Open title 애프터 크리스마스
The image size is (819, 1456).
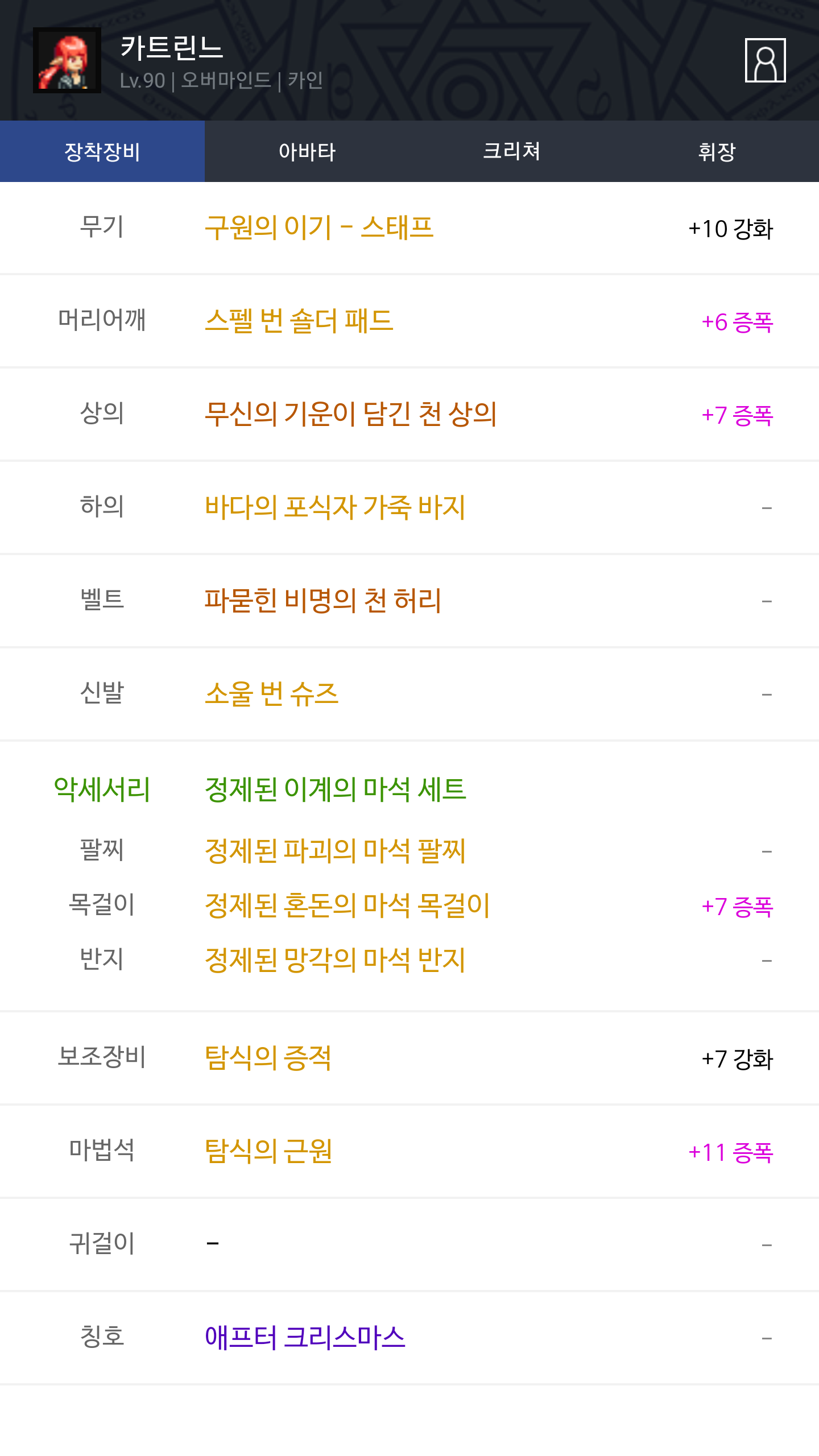(x=305, y=1338)
